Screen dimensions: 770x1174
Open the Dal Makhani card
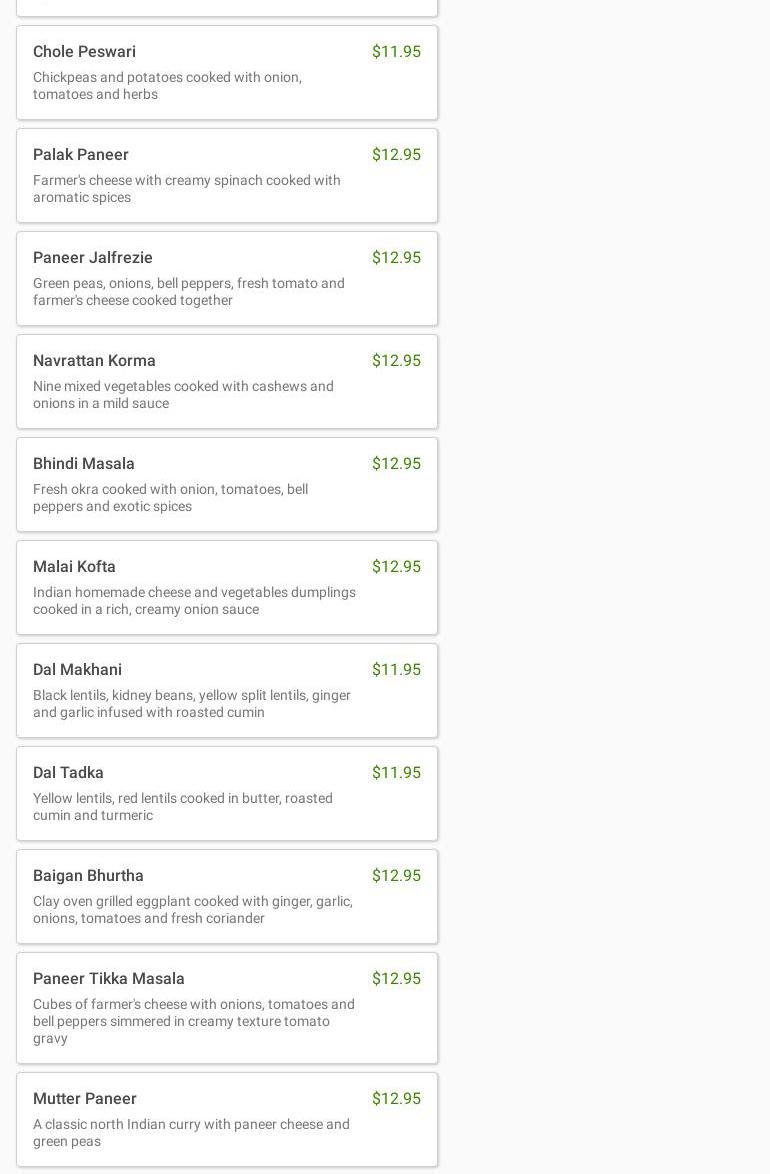pyautogui.click(x=227, y=690)
